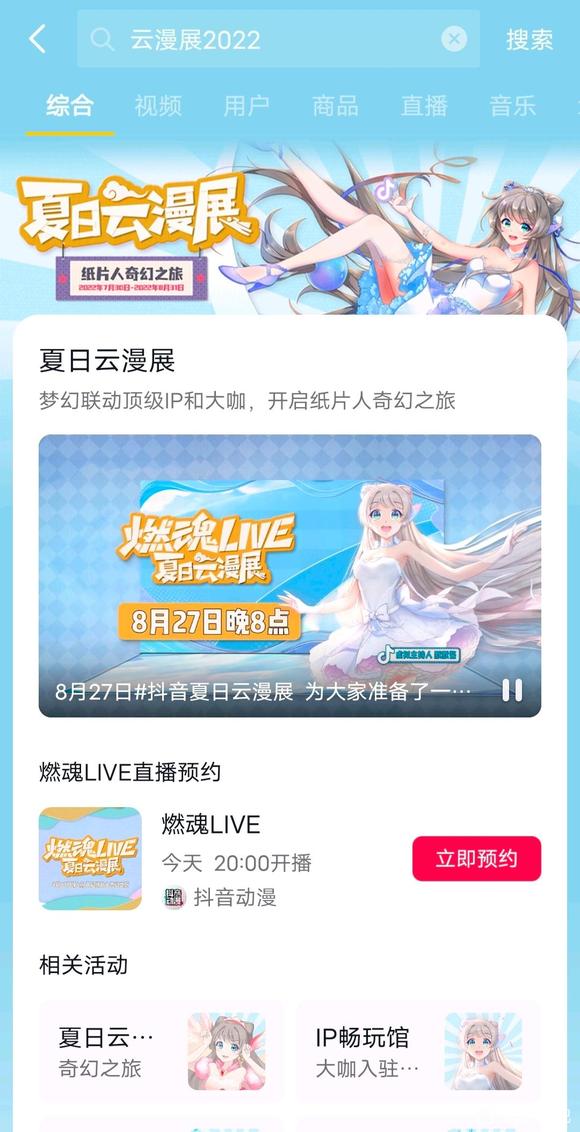Switch to the 用户 tab
This screenshot has width=580, height=1132.
tap(246, 106)
